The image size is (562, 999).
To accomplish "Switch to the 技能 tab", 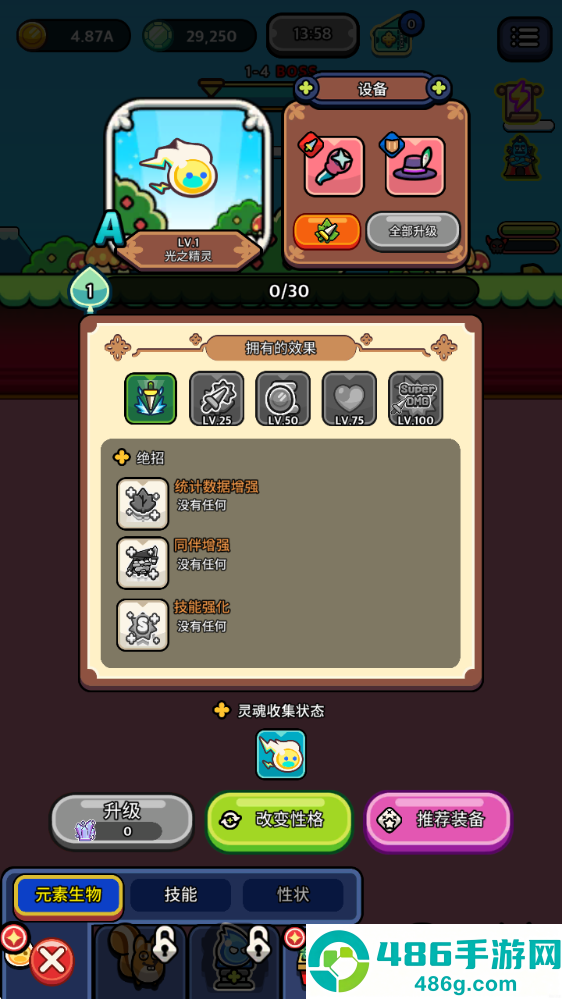I will pos(181,895).
